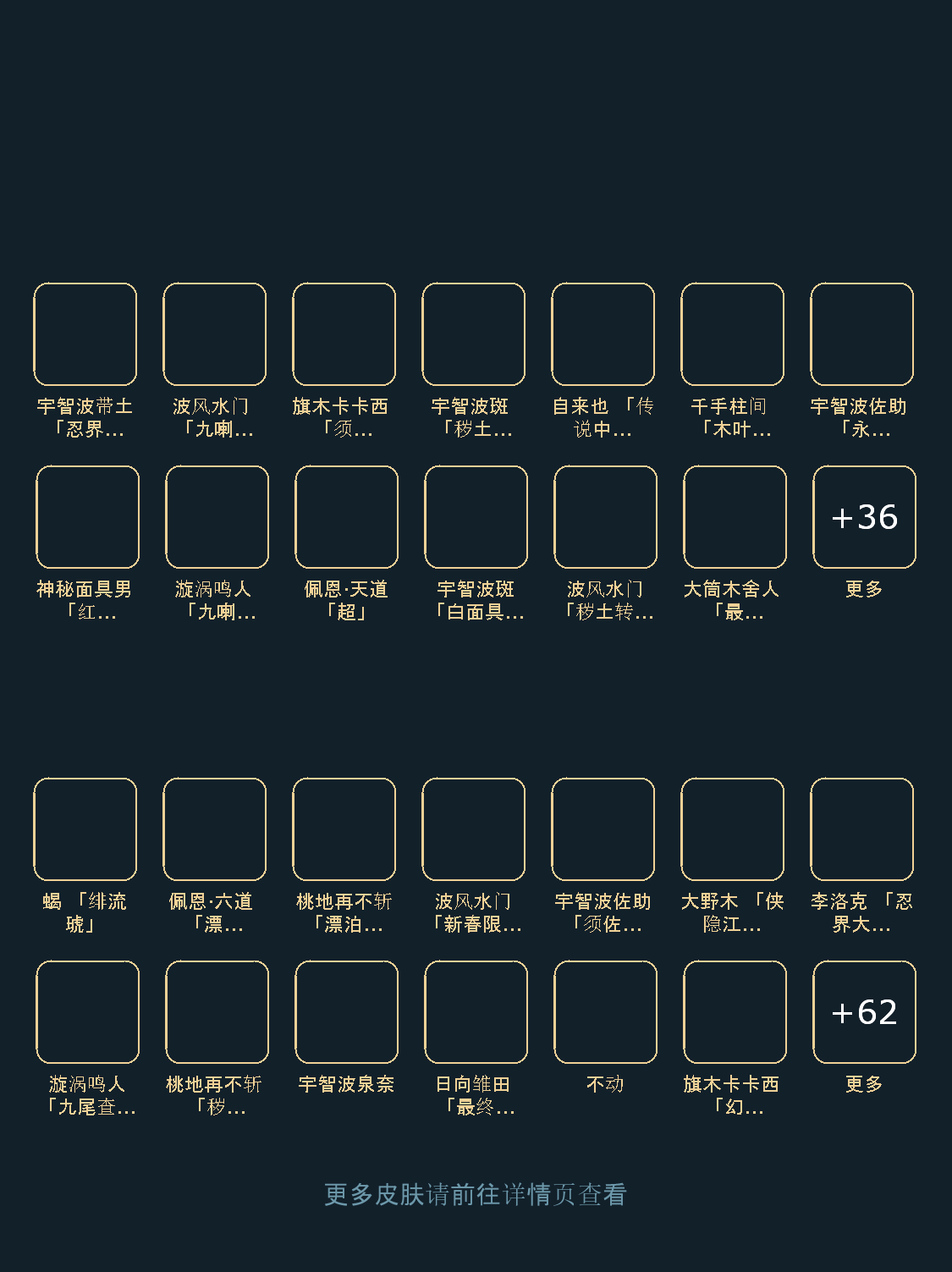Tap the 千手柱间「木叶…」 skin
The height and width of the screenshot is (1272, 952).
pos(732,334)
